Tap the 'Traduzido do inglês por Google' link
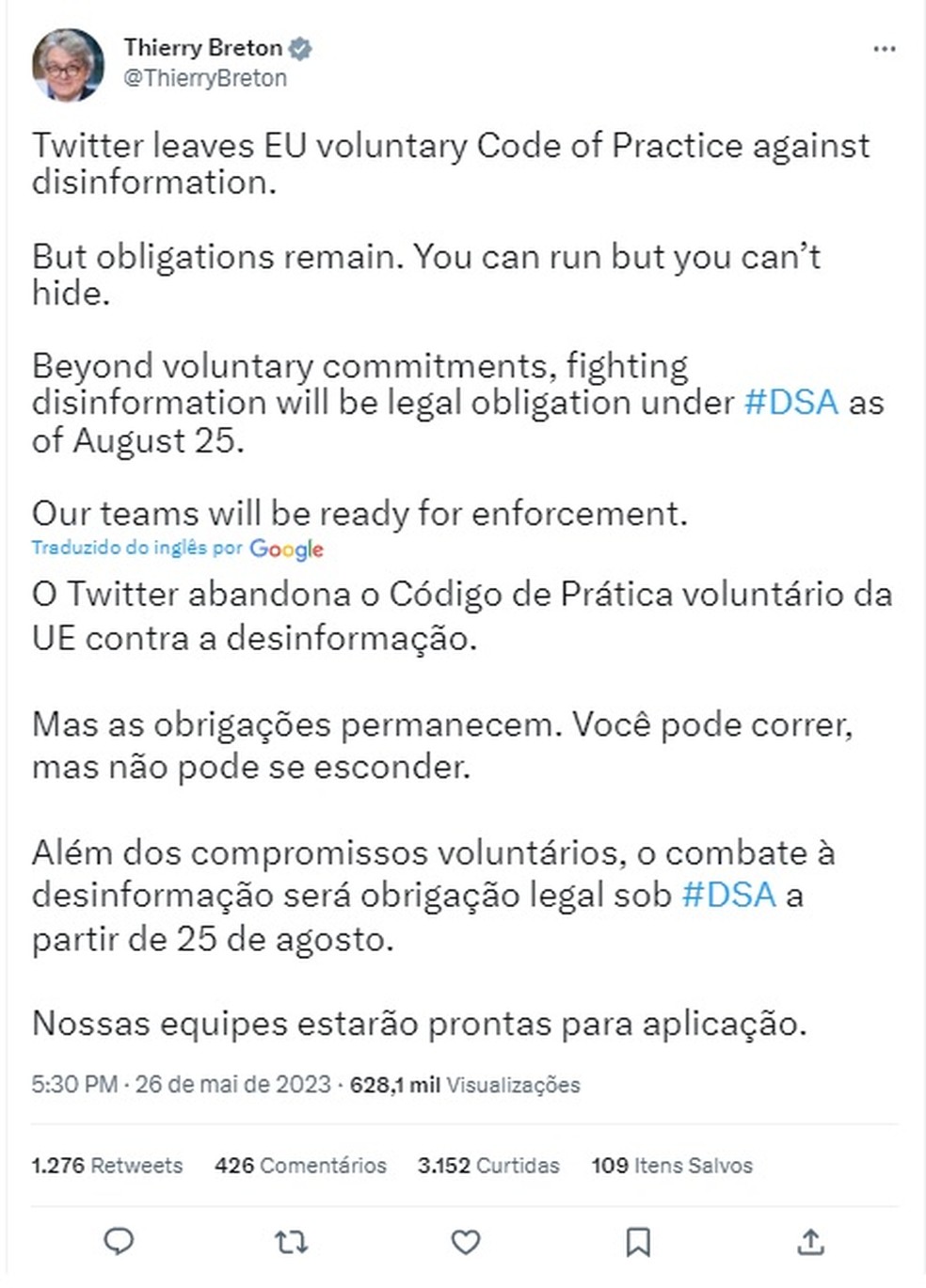The image size is (926, 1288). tap(177, 548)
